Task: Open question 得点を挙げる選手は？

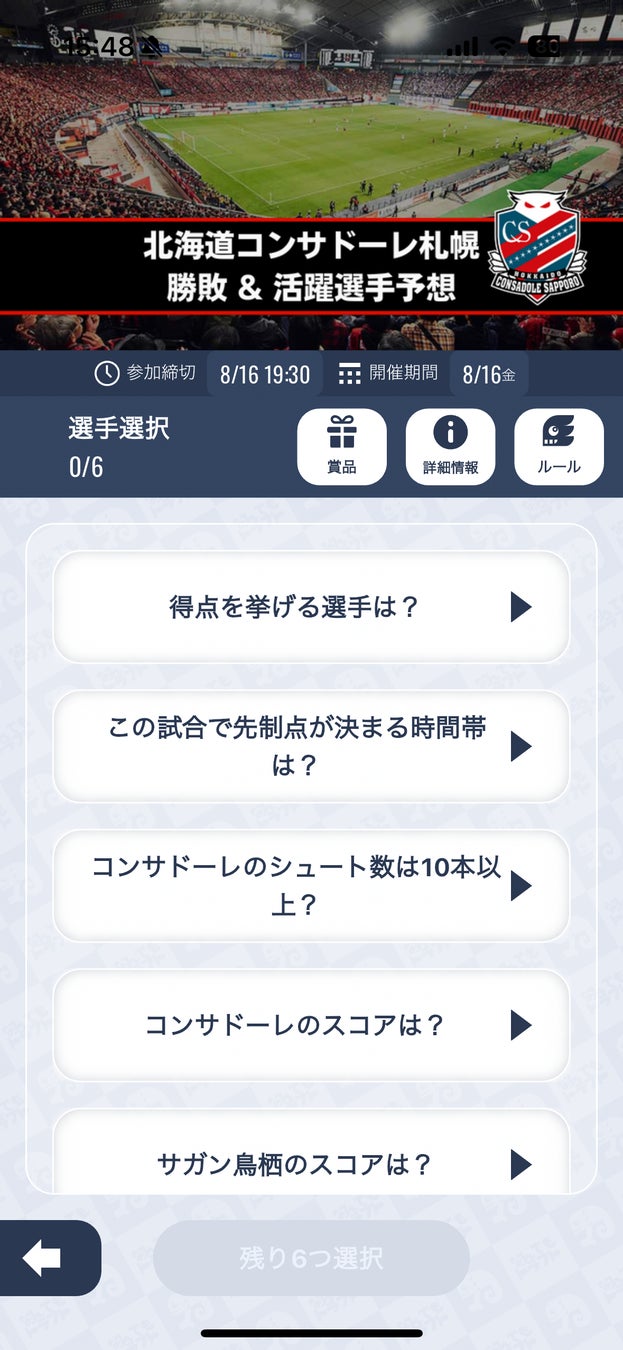Action: point(311,607)
